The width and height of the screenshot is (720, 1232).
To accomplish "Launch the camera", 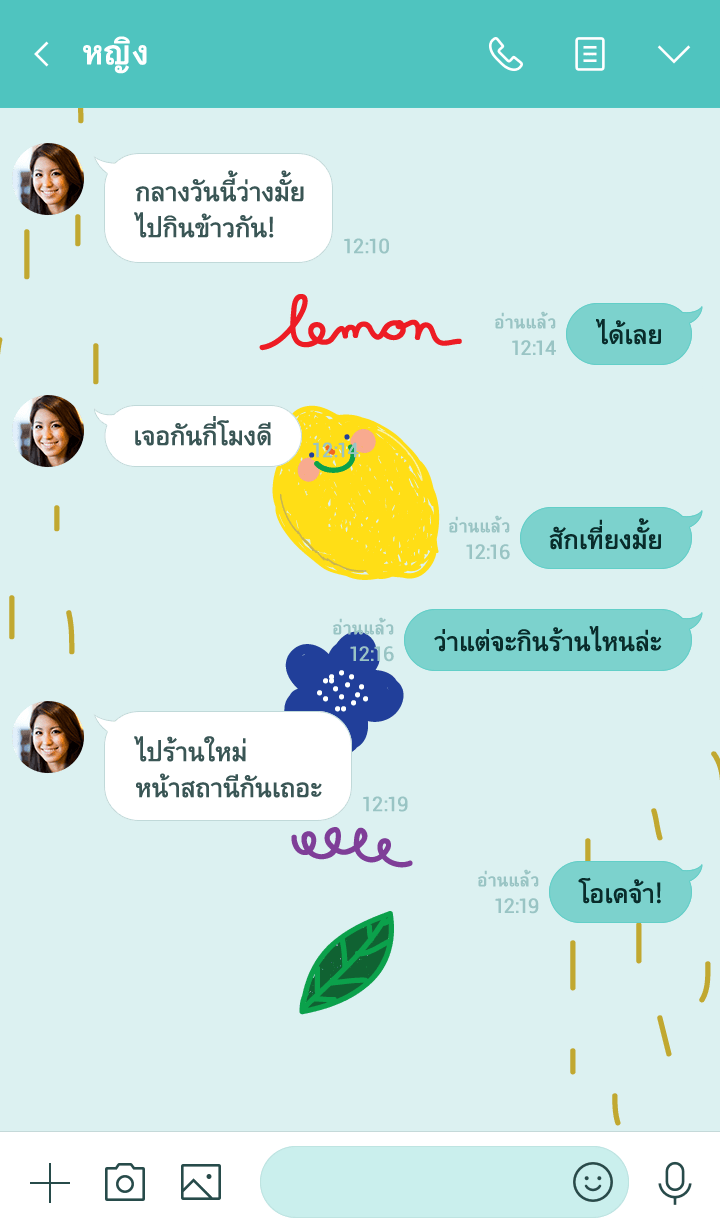I will 125,1183.
